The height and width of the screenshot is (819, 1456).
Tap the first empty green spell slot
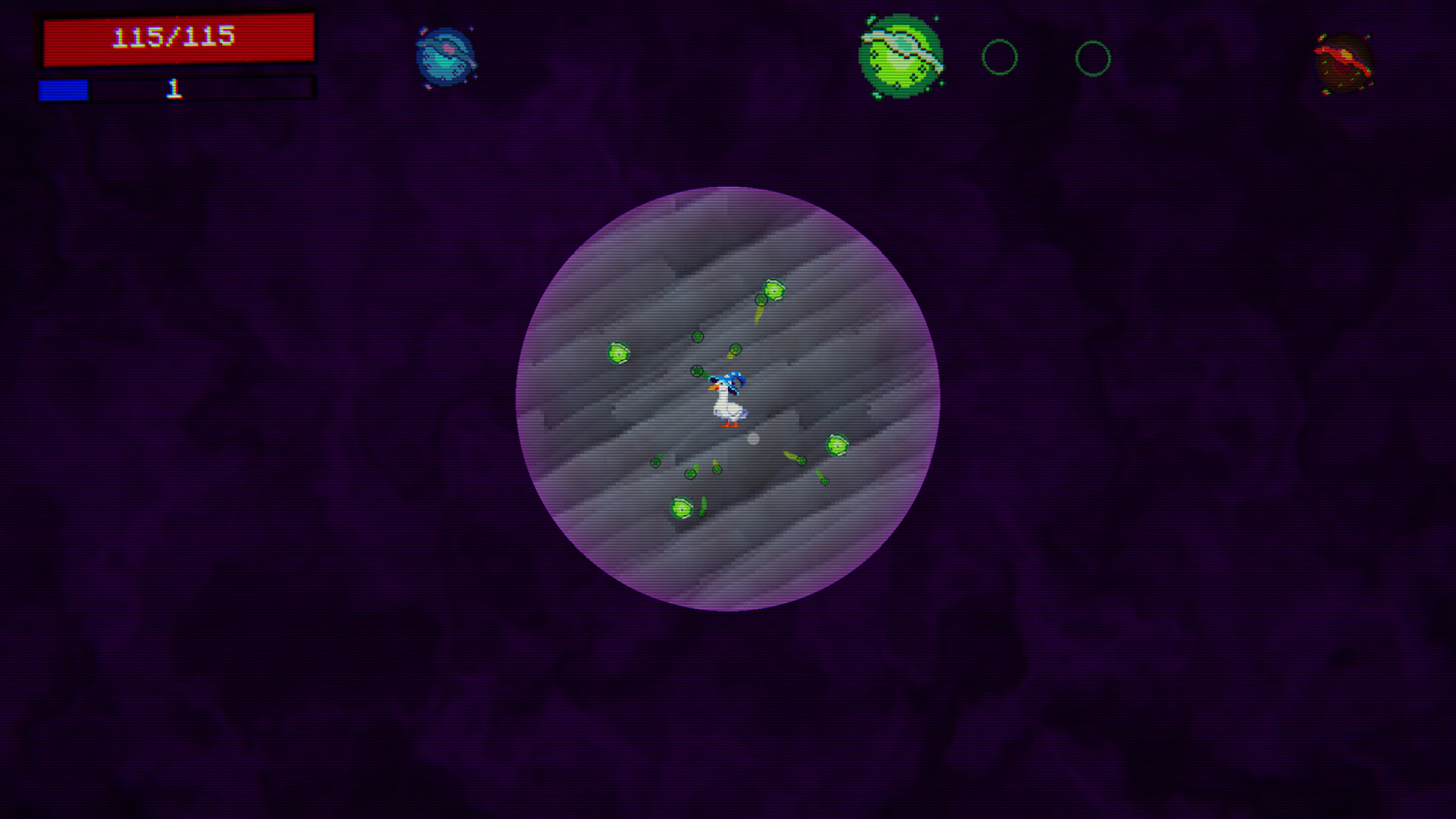point(999,58)
